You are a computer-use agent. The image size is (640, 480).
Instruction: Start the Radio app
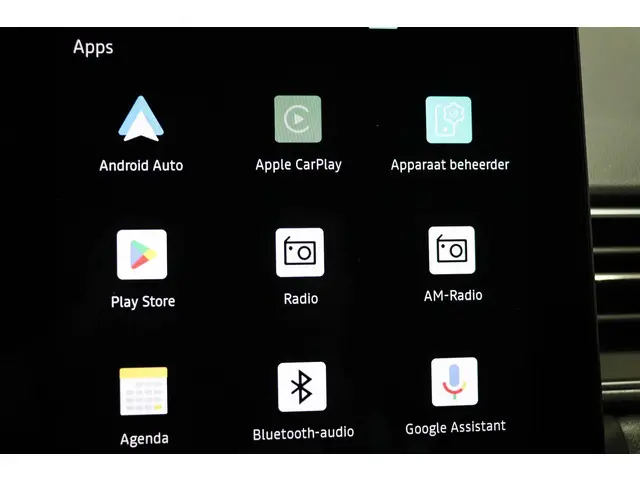[x=300, y=252]
